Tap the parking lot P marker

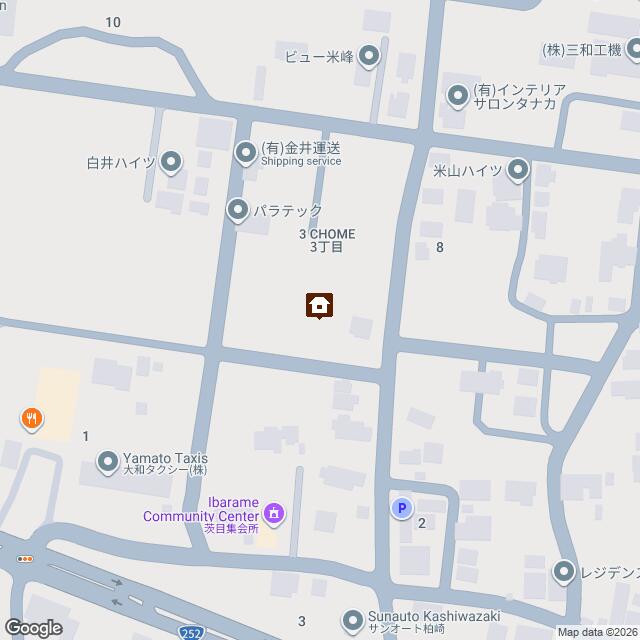[x=400, y=509]
